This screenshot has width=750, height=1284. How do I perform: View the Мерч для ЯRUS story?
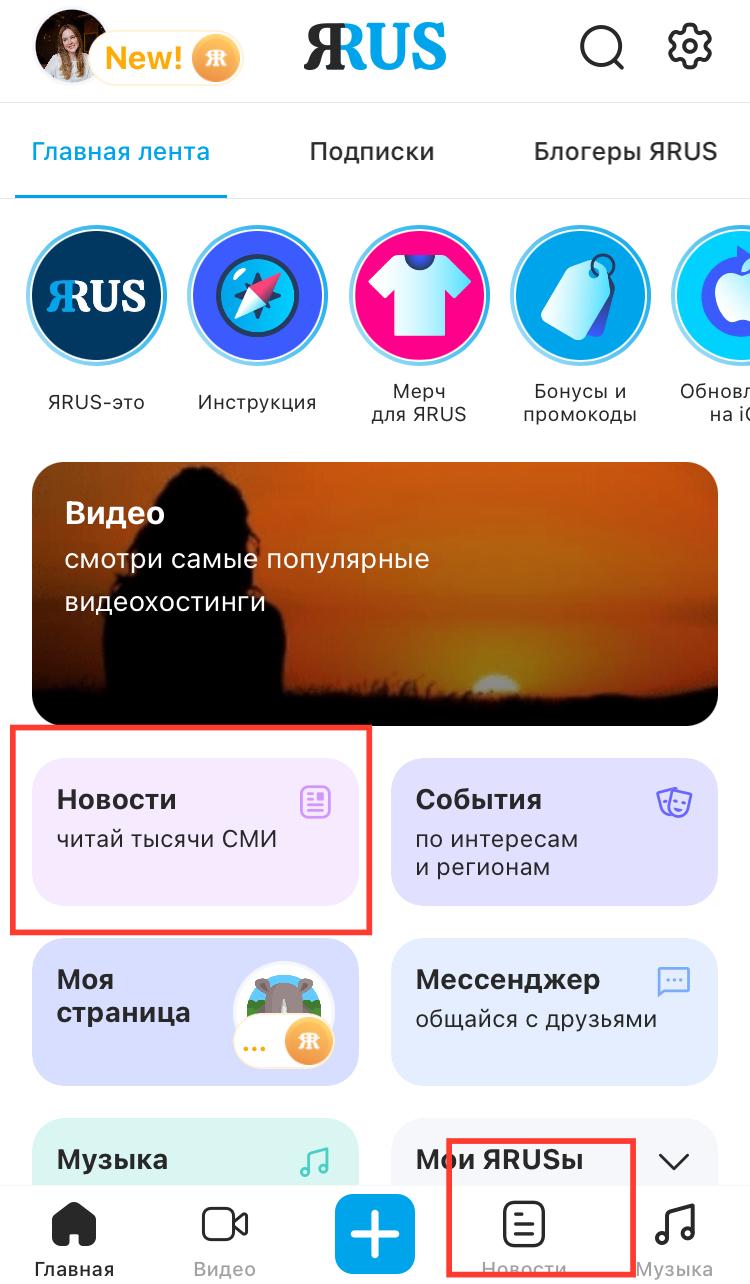419,296
